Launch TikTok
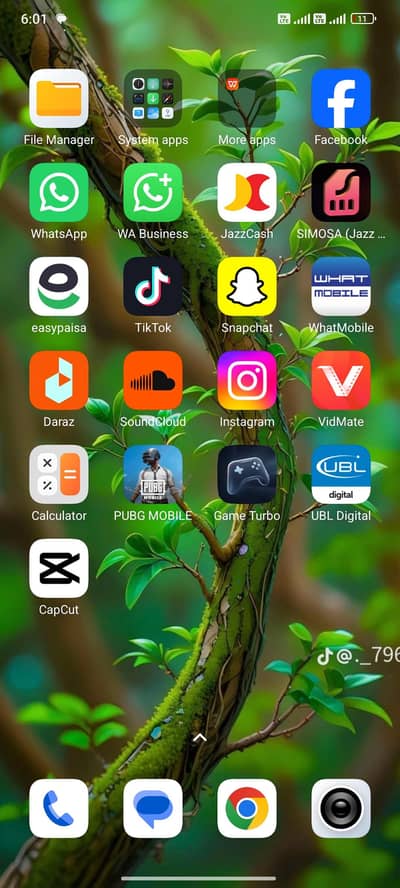 [153, 287]
